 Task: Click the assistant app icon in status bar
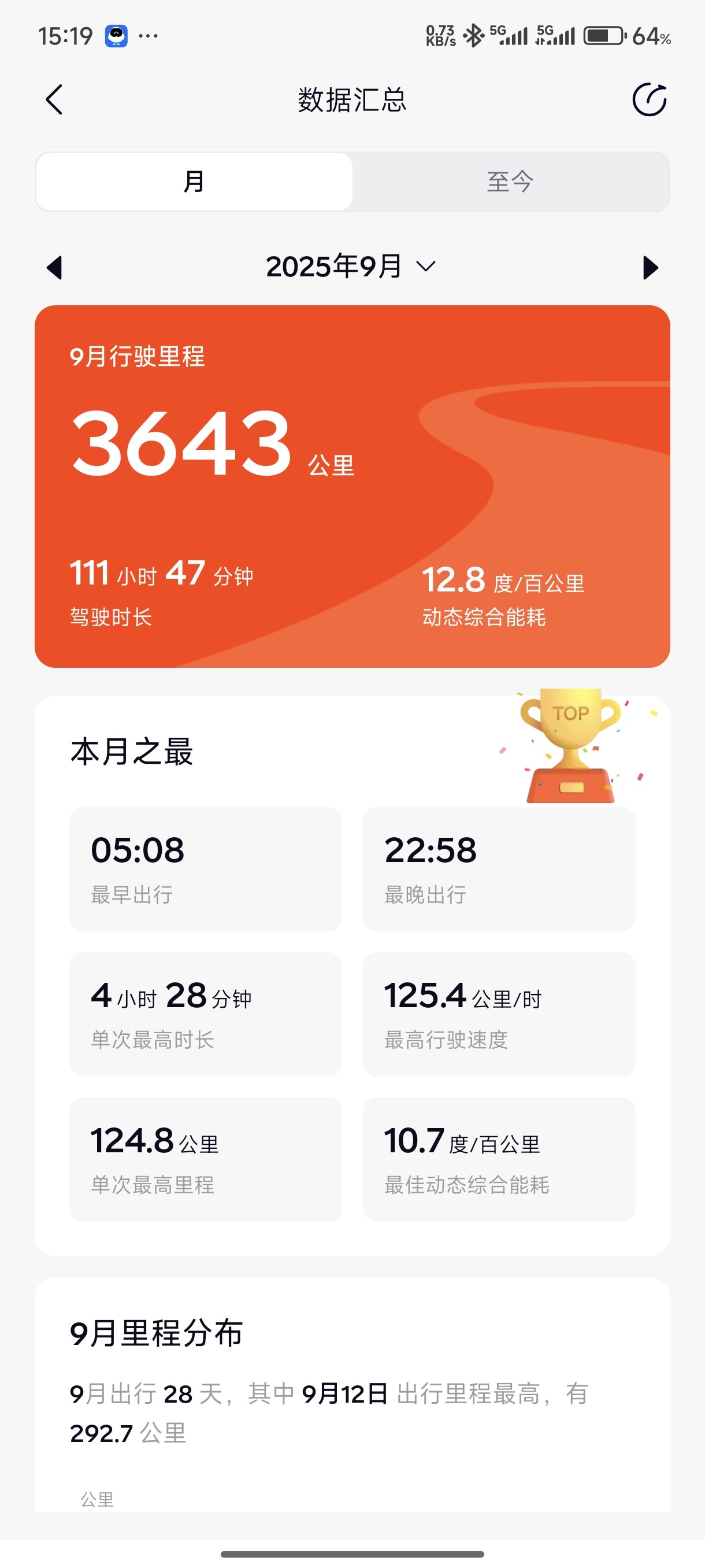tap(116, 36)
